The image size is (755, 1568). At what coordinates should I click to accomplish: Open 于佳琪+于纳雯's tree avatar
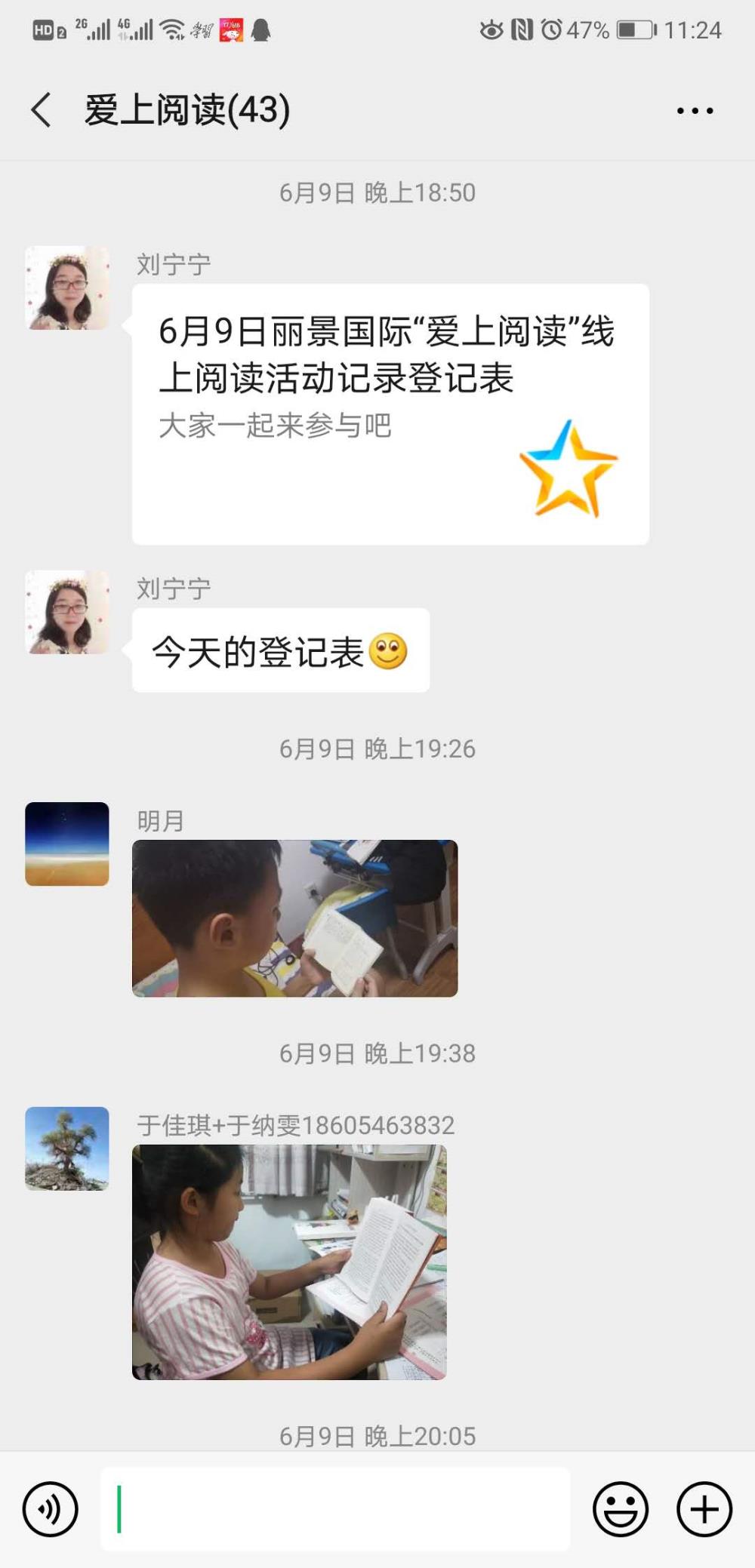click(67, 1148)
